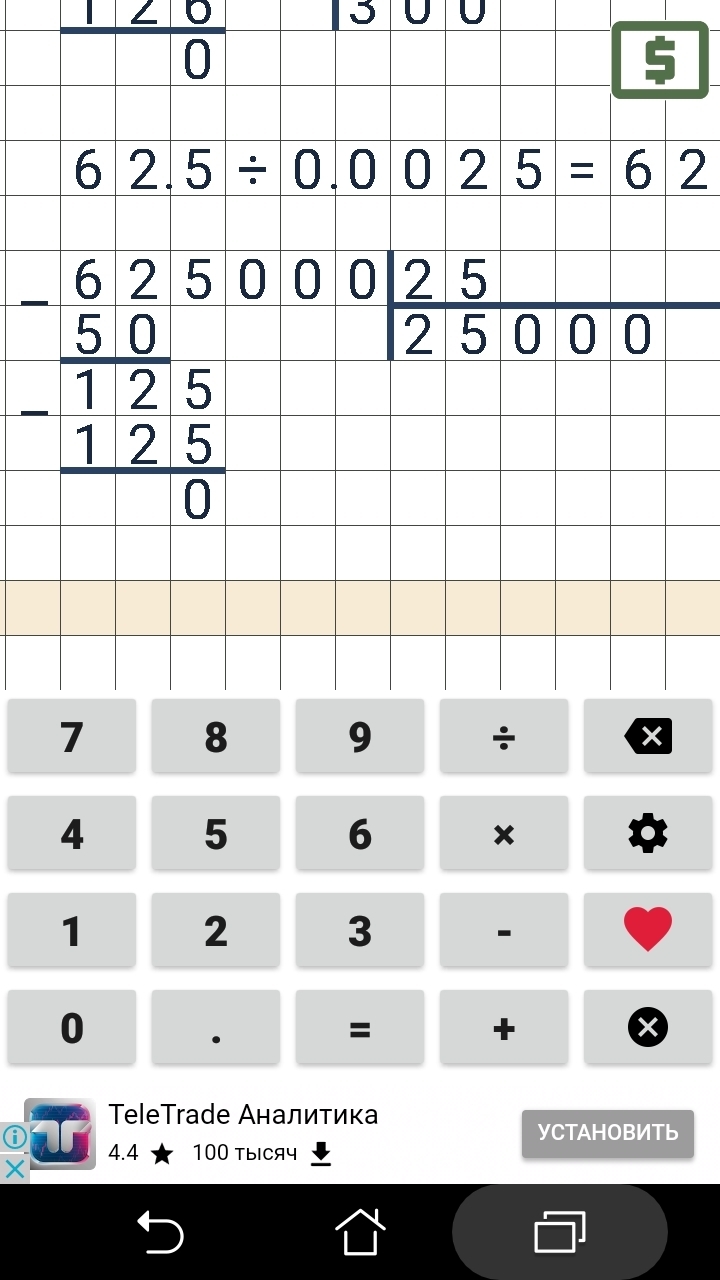
Task: Tap the digit 5 key
Action: tap(216, 833)
